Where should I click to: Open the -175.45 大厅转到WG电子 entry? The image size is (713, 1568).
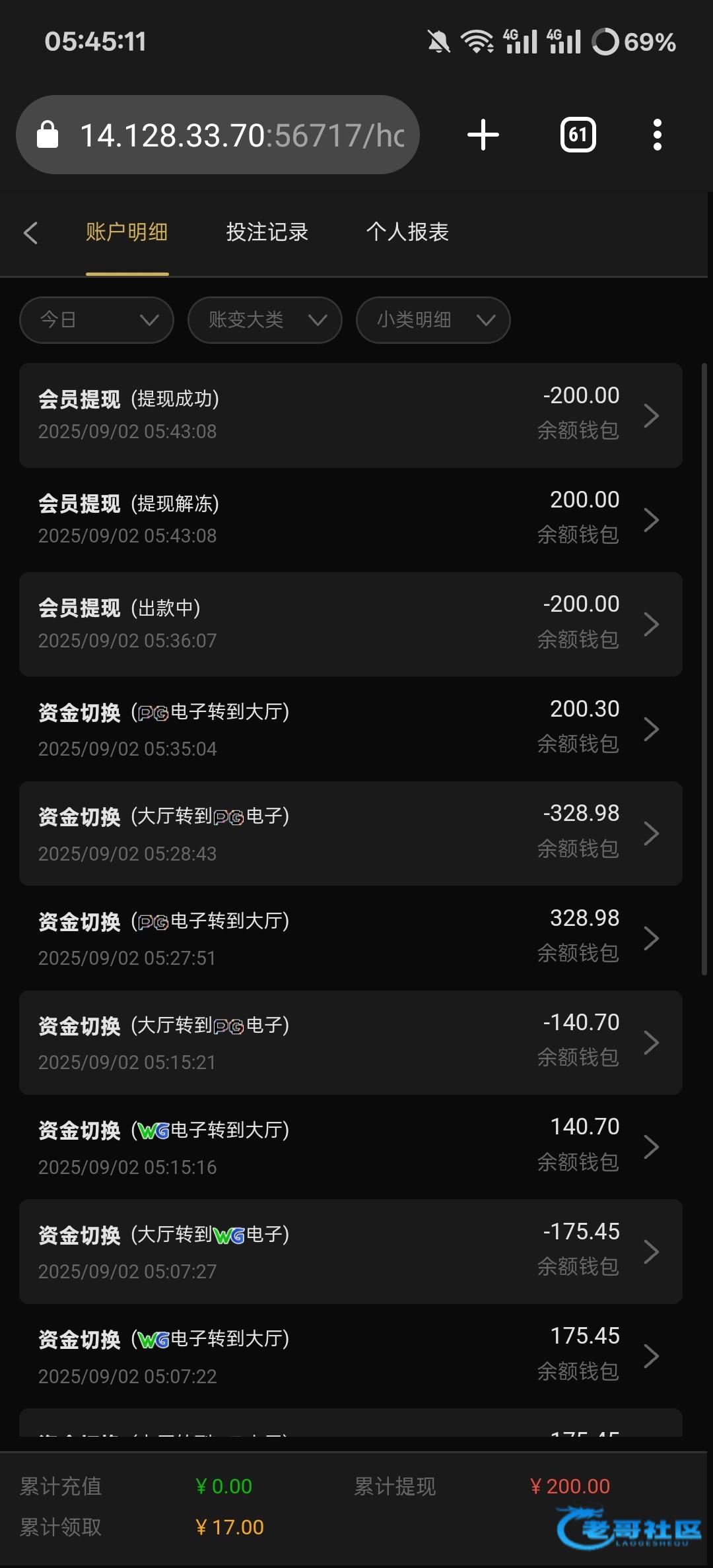pyautogui.click(x=351, y=1251)
